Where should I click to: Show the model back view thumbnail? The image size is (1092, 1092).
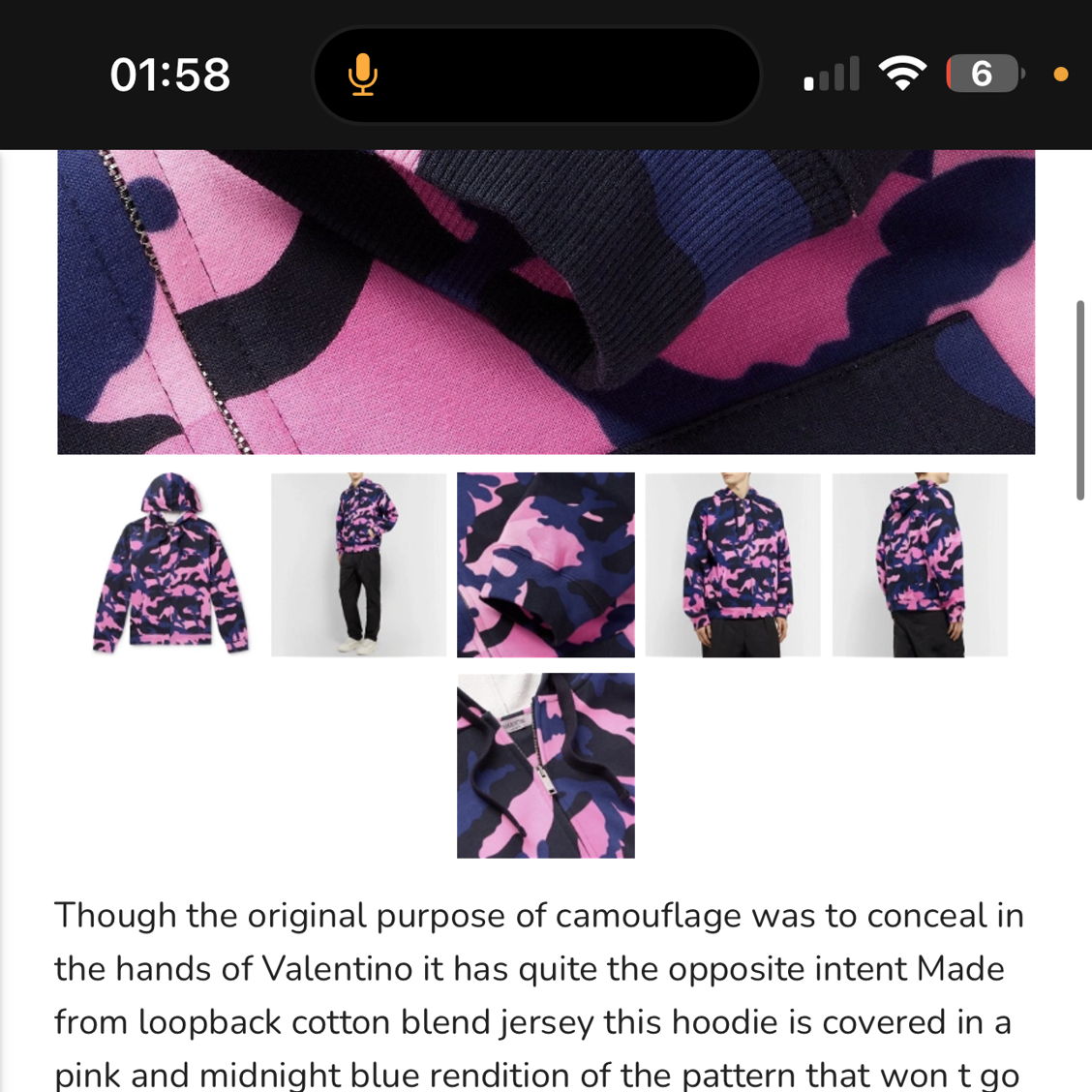point(920,564)
